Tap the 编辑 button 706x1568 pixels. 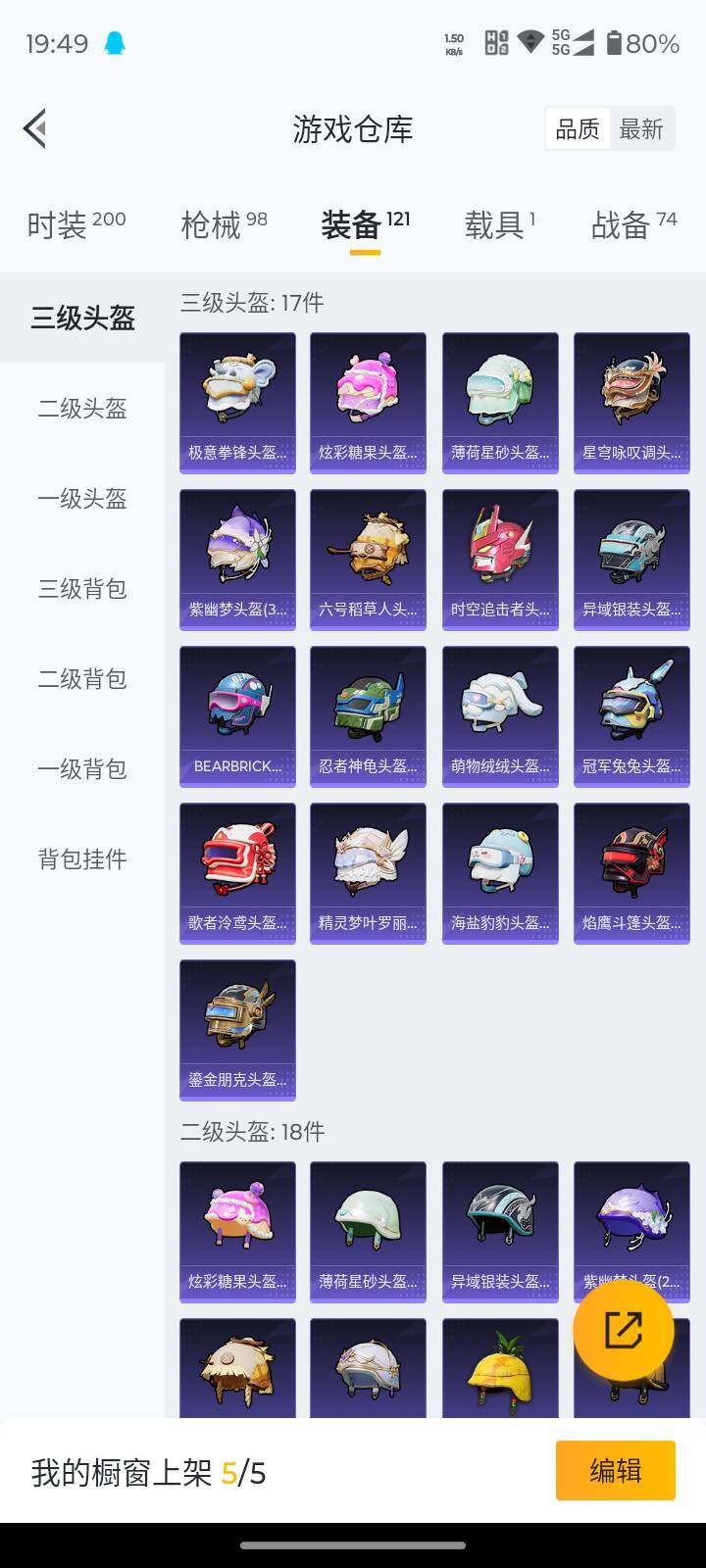point(615,1470)
